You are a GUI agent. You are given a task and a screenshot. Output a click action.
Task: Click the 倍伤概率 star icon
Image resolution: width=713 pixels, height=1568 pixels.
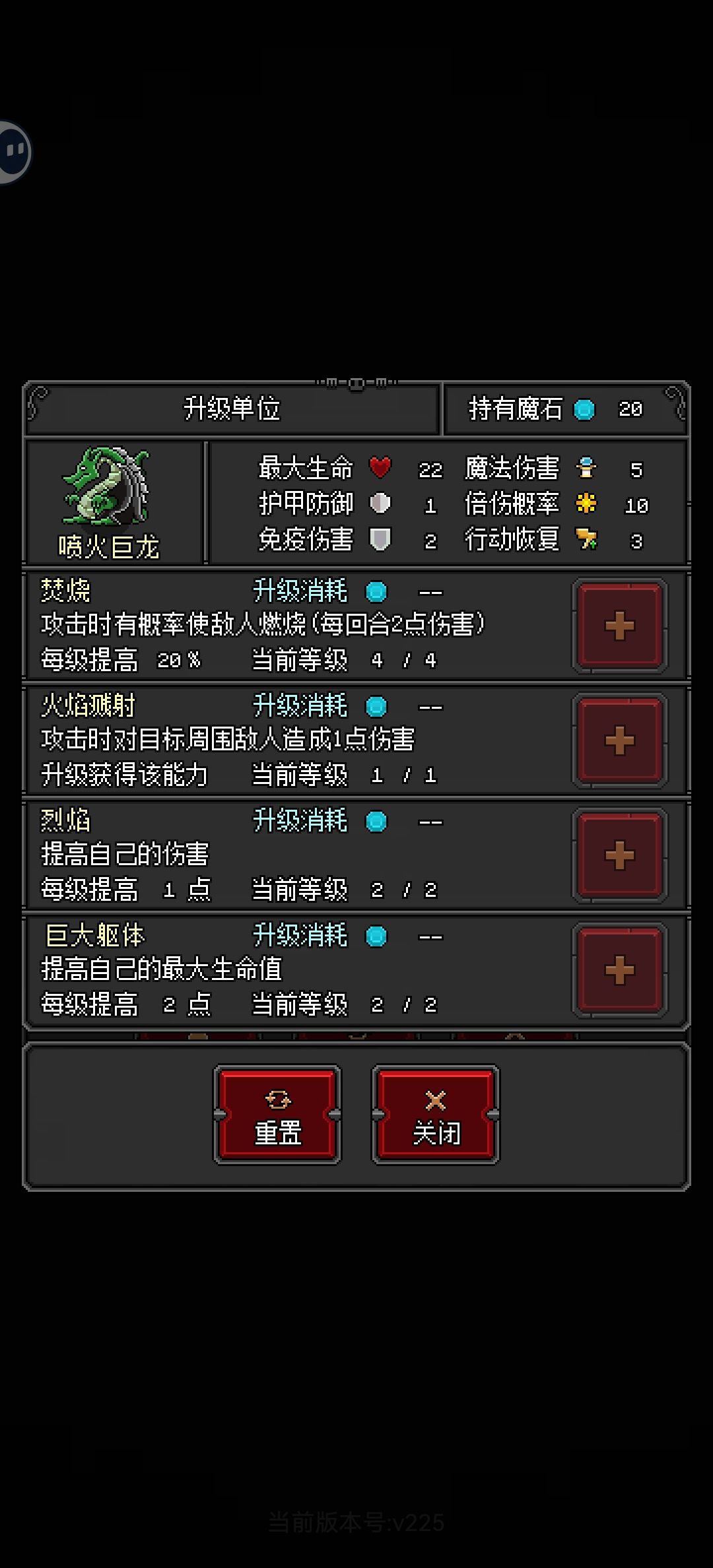pyautogui.click(x=586, y=504)
